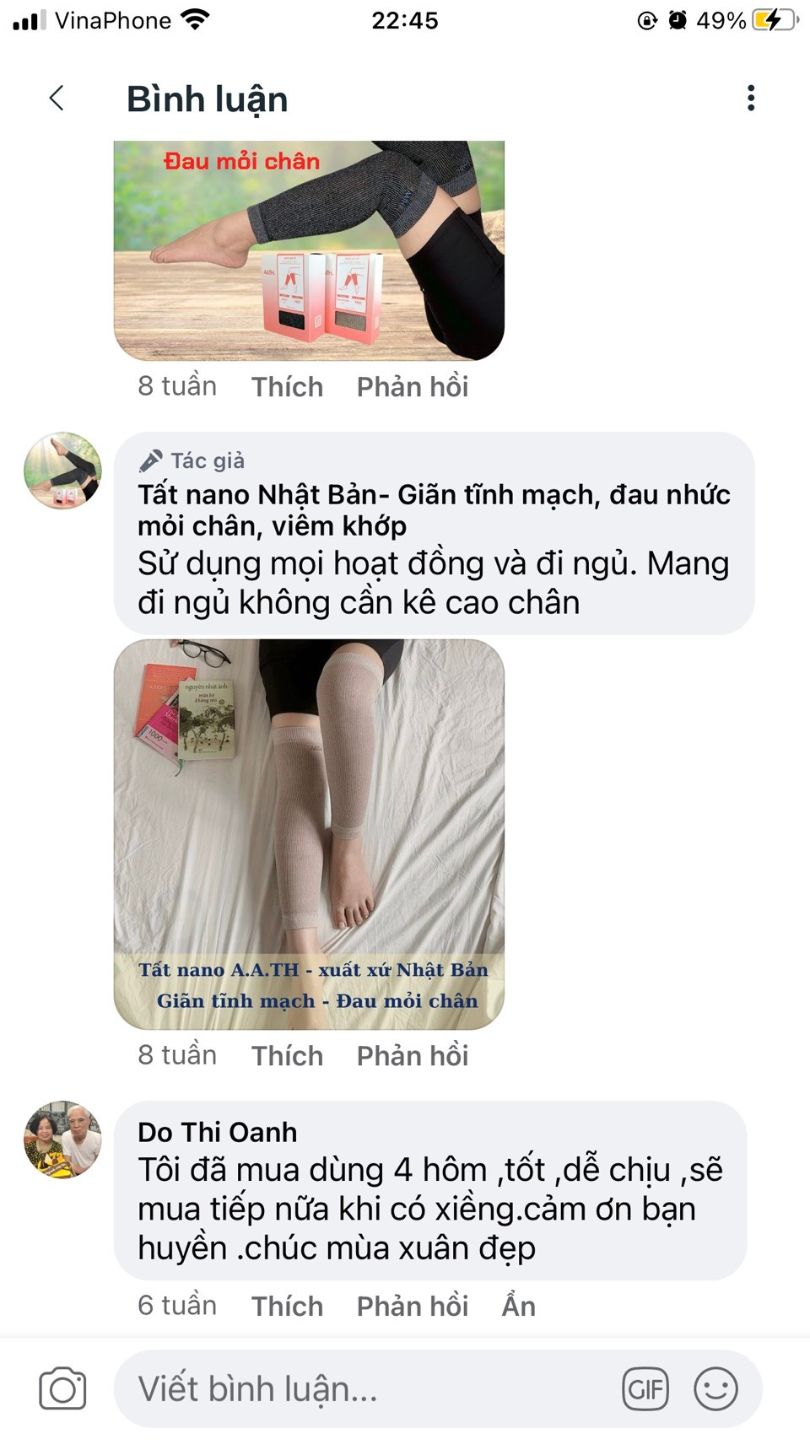Like Do Thi Oanh's comment
The width and height of the screenshot is (810, 1440).
(287, 1306)
